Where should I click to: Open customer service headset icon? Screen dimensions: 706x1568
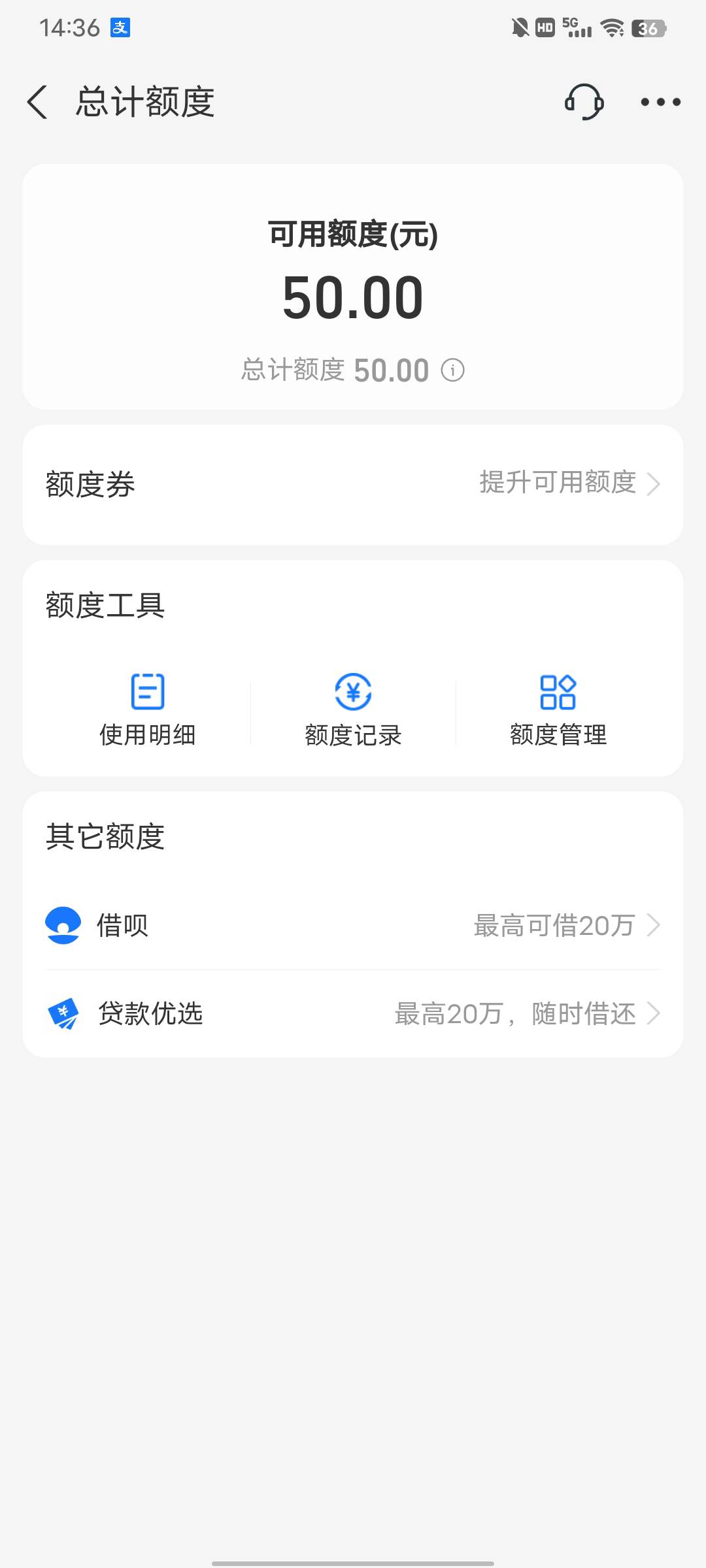coord(583,102)
